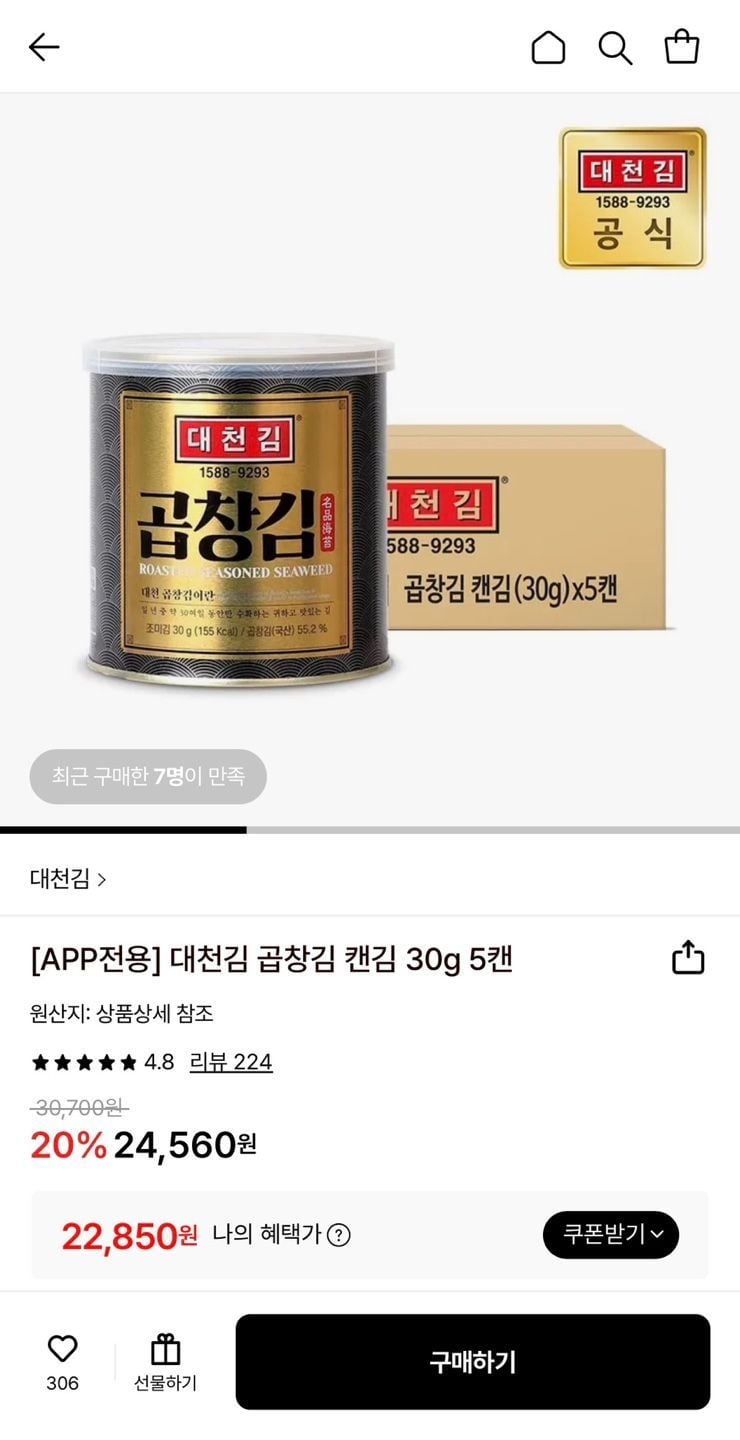Tap the 쿠폰받기 coupon button
The image size is (740, 1440).
click(611, 1235)
